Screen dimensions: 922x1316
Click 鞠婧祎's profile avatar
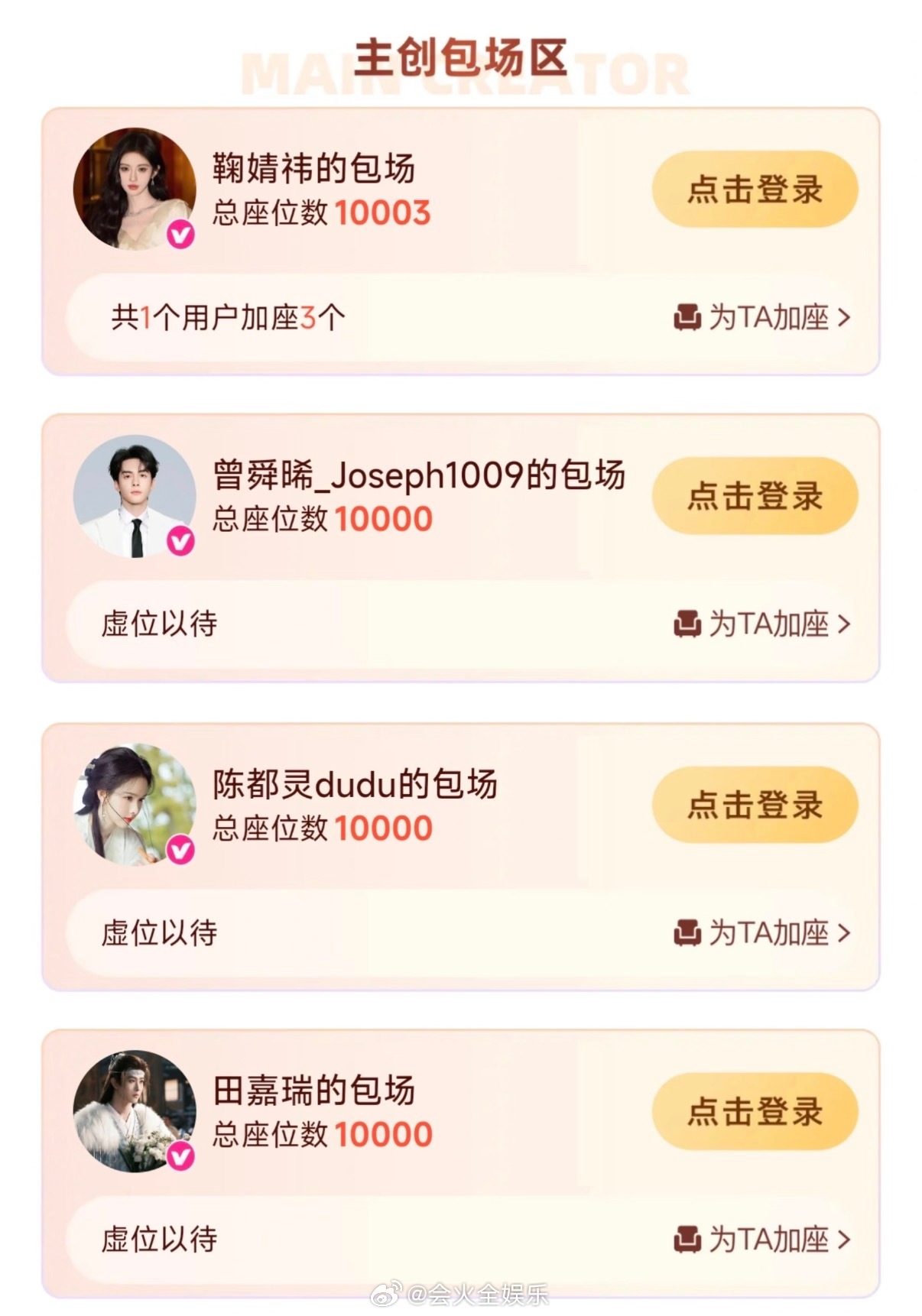click(x=136, y=187)
